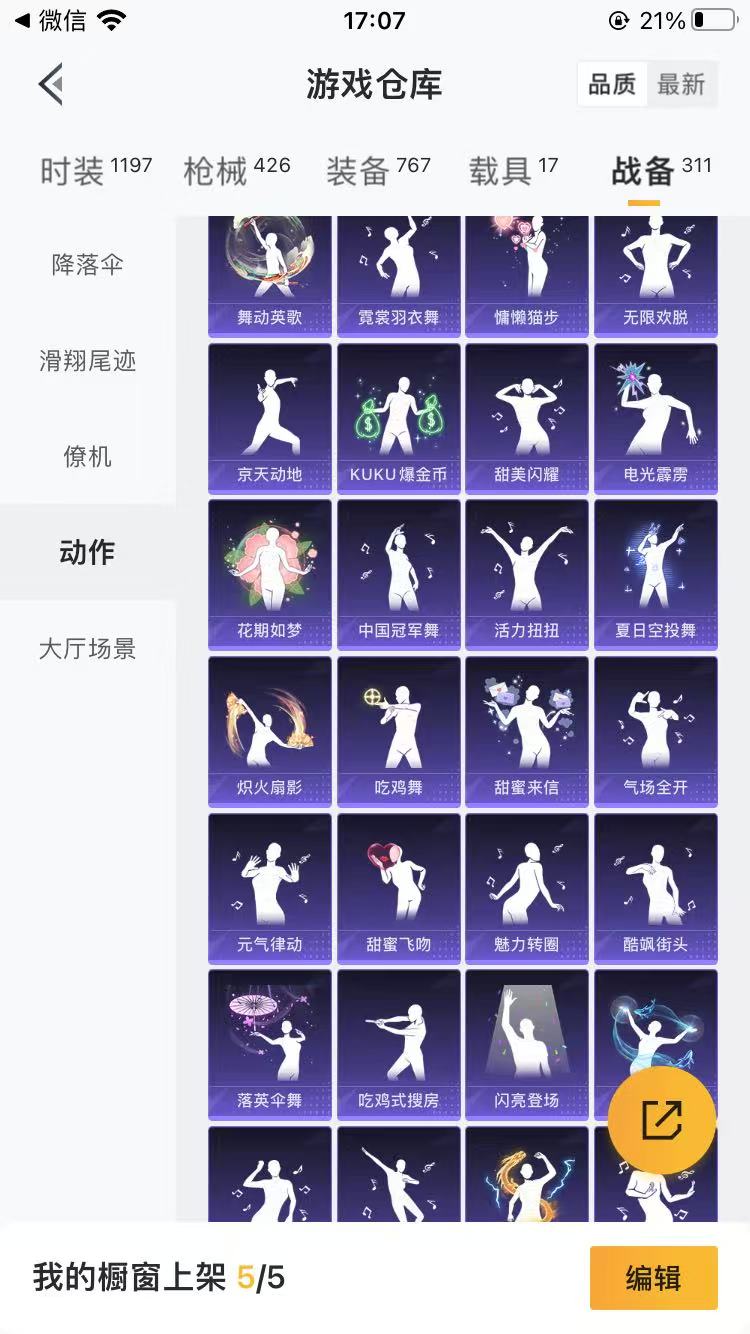Select the 滑翔尾迹 category
The width and height of the screenshot is (750, 1334).
click(88, 361)
